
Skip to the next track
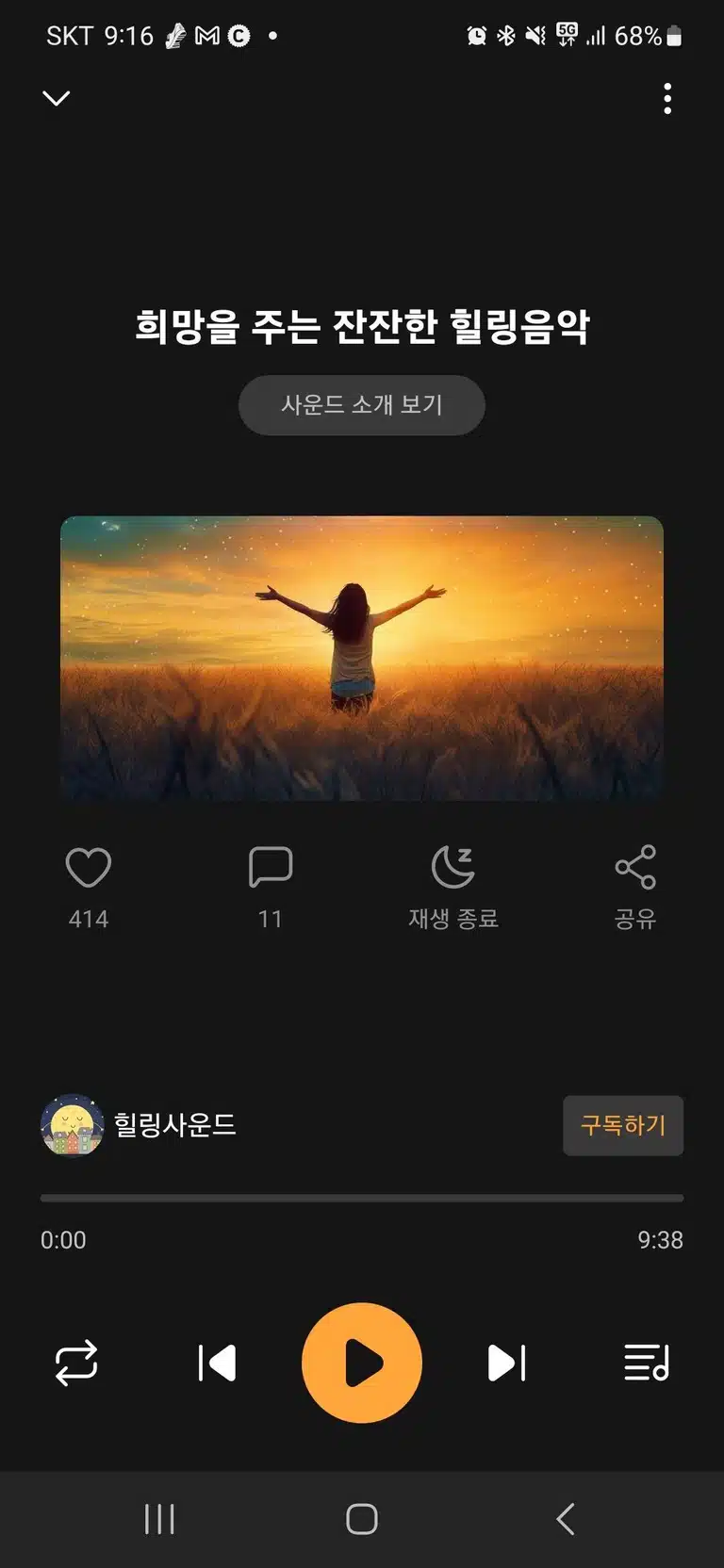tap(506, 1363)
